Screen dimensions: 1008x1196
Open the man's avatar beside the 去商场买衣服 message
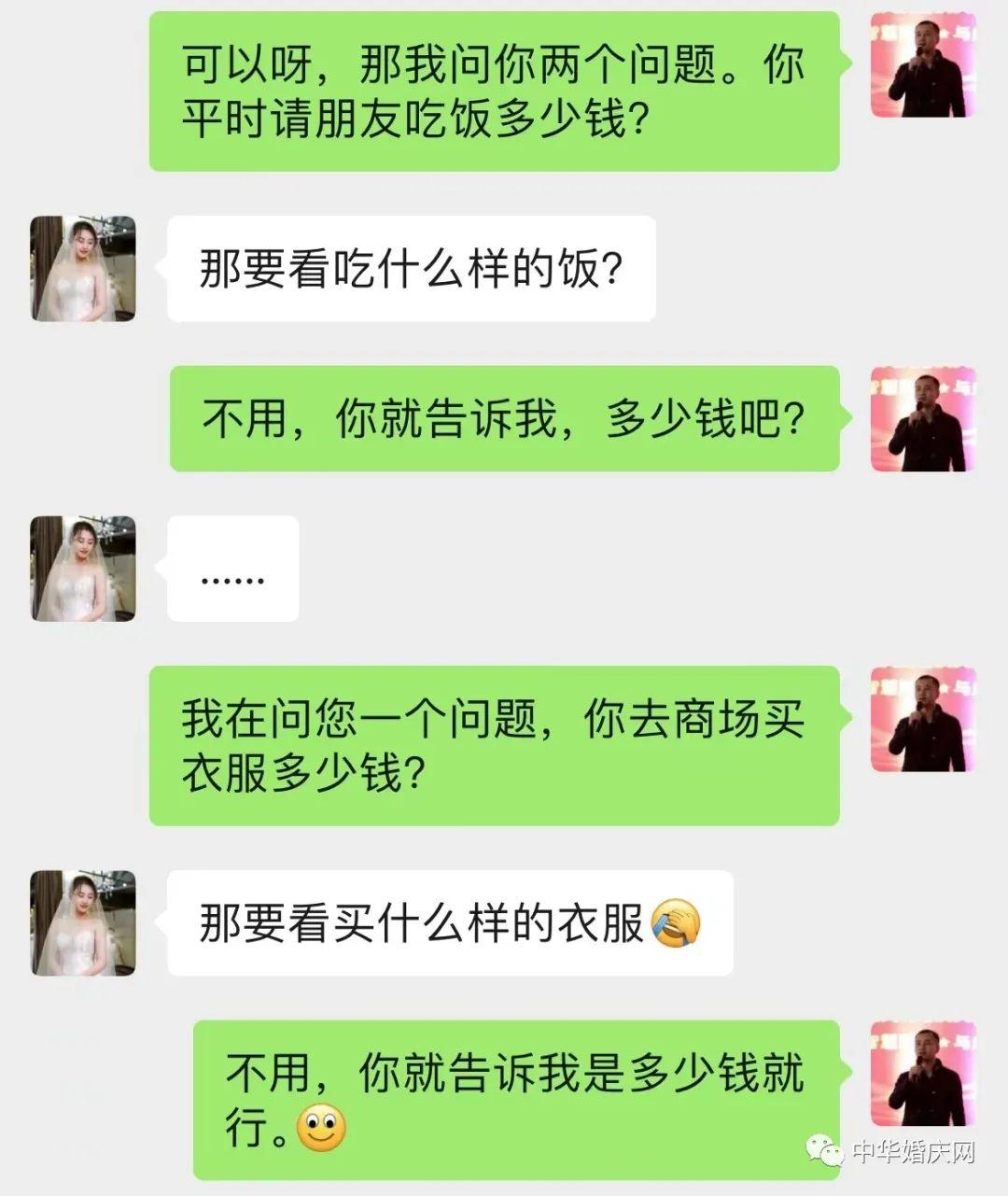[x=923, y=719]
